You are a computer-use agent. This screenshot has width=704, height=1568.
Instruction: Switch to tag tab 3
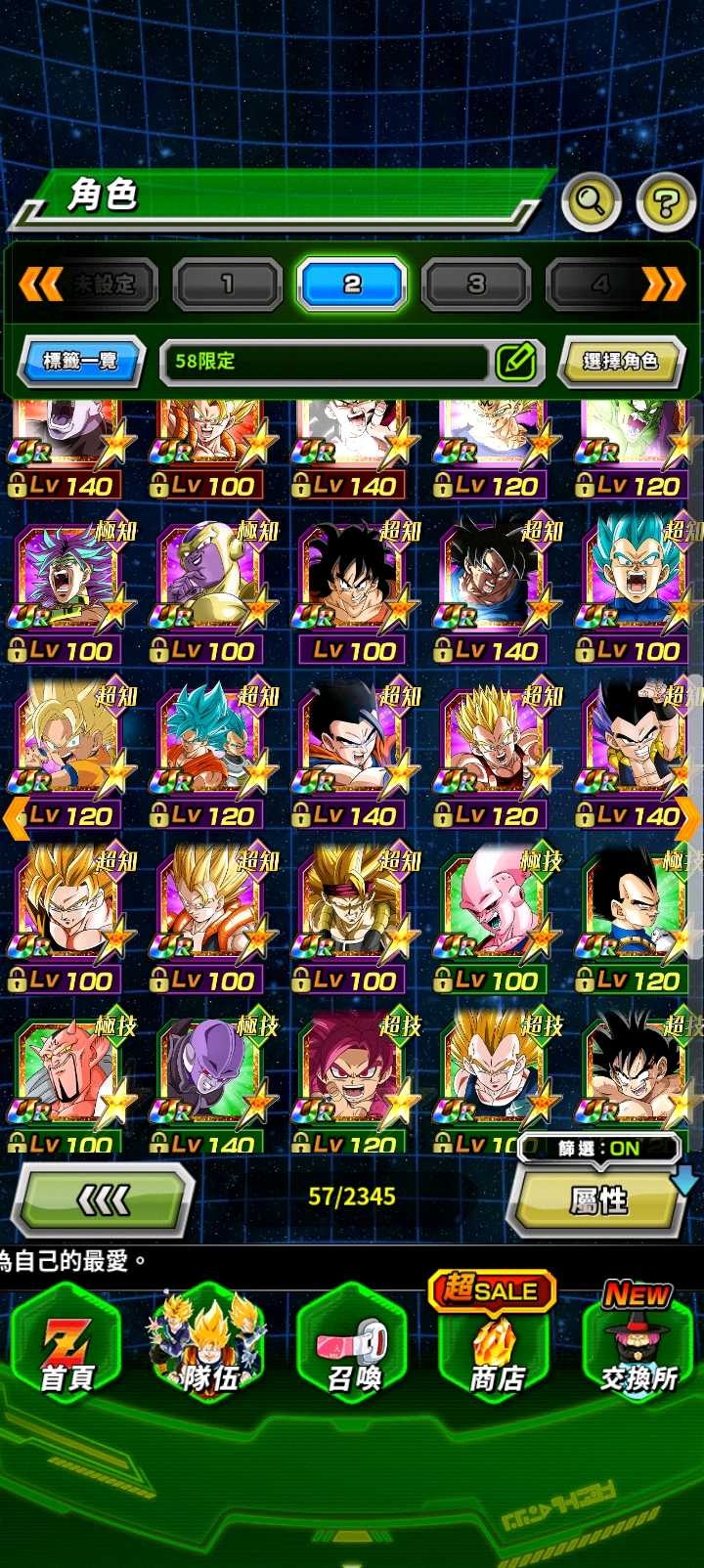pos(476,284)
